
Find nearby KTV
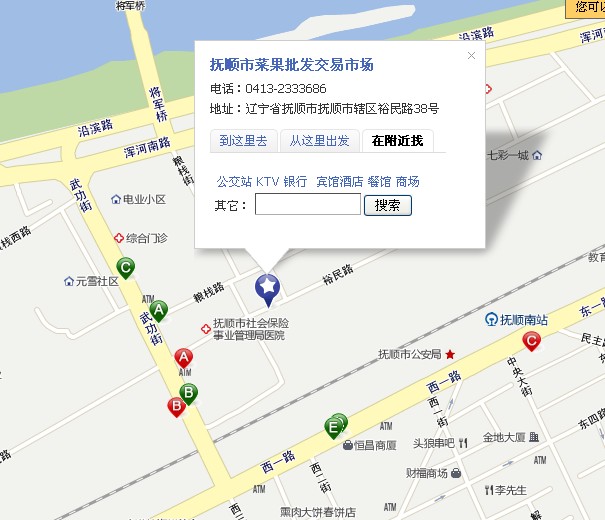click(x=267, y=182)
